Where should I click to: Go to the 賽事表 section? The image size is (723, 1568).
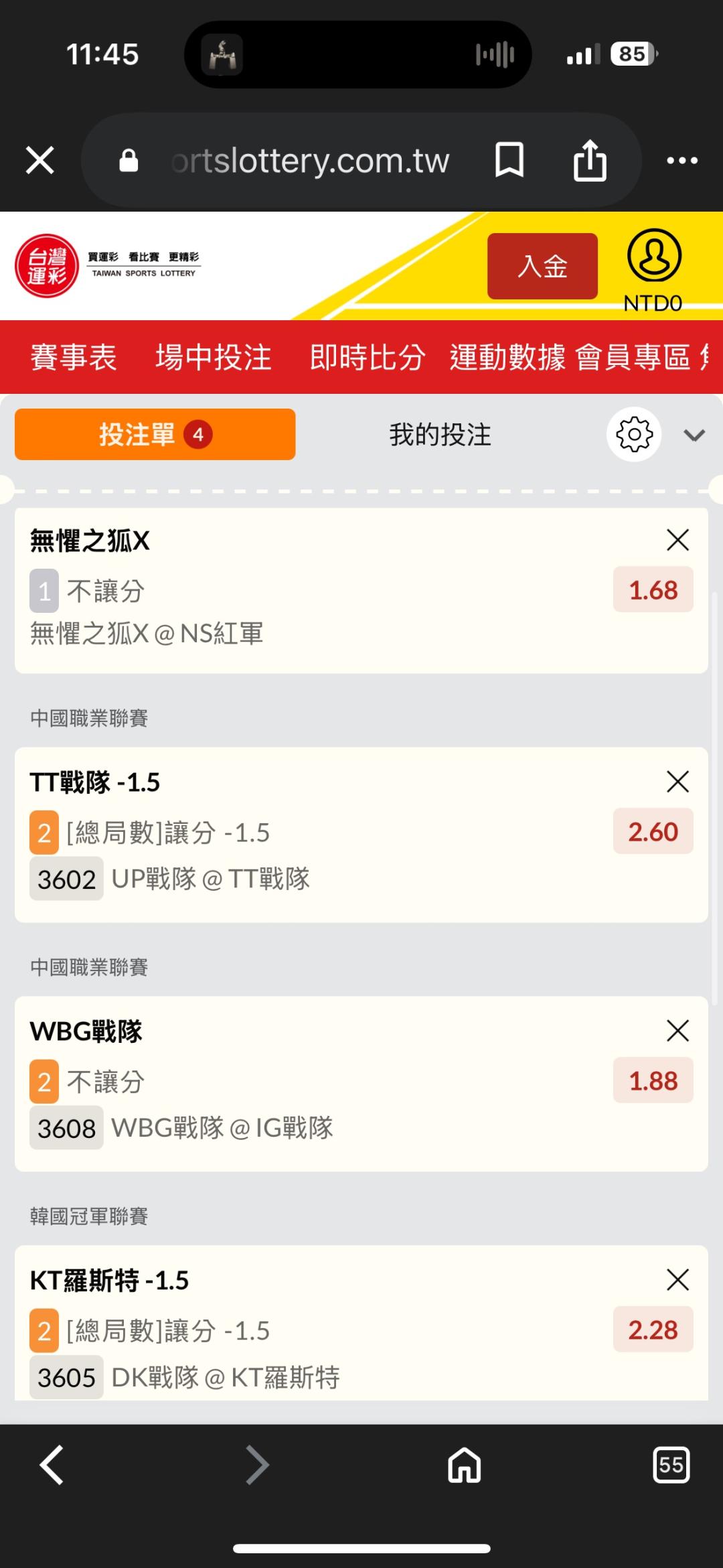pyautogui.click(x=74, y=357)
